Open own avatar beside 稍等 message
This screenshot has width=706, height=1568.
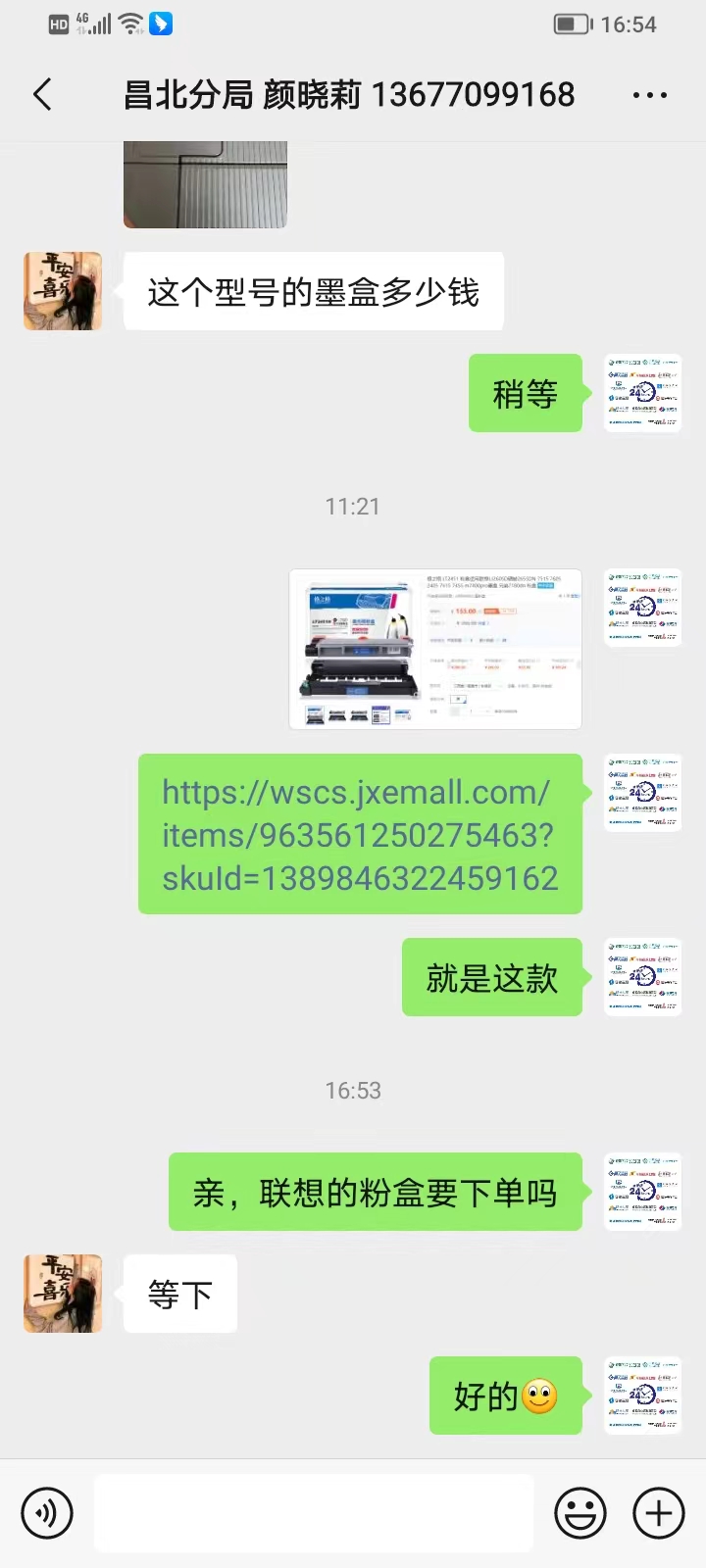643,393
